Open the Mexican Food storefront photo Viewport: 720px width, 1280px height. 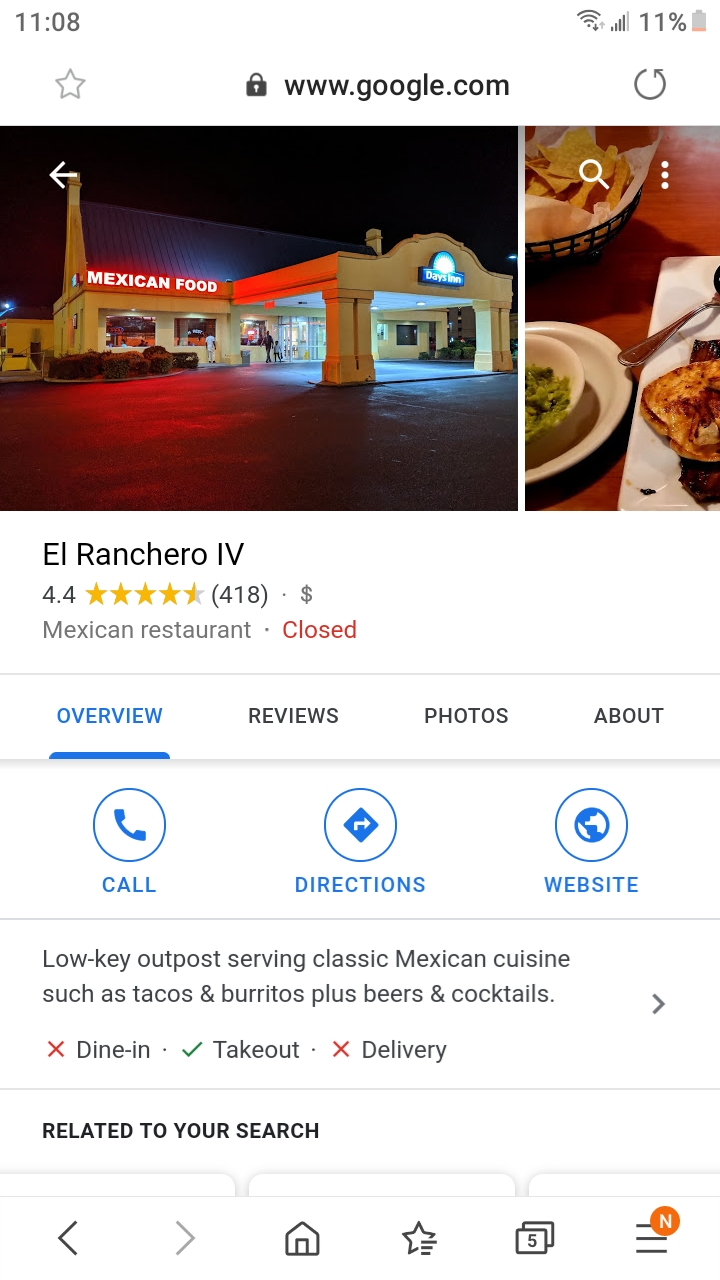pyautogui.click(x=258, y=320)
